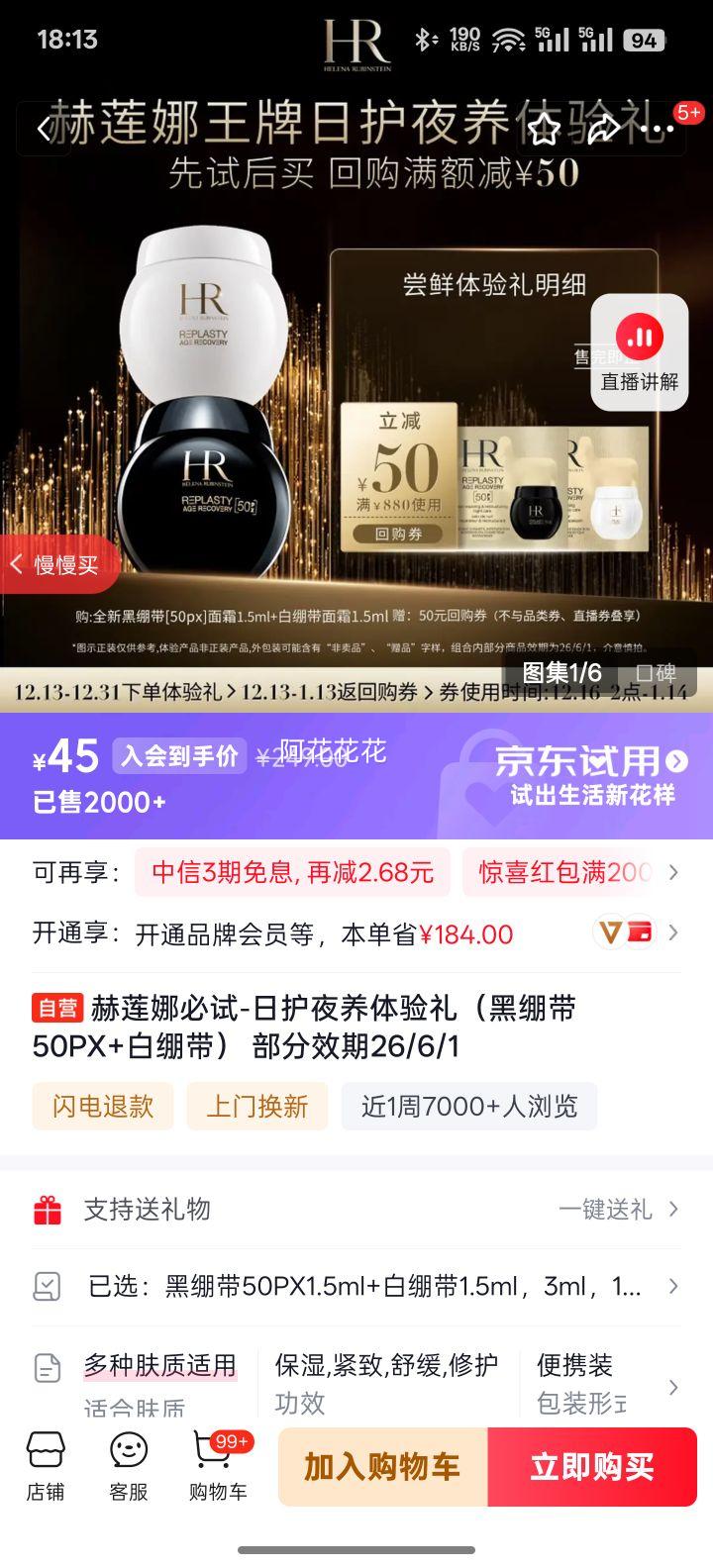The width and height of the screenshot is (713, 1568).
Task: Tap the share icon in the top bar
Action: [601, 129]
